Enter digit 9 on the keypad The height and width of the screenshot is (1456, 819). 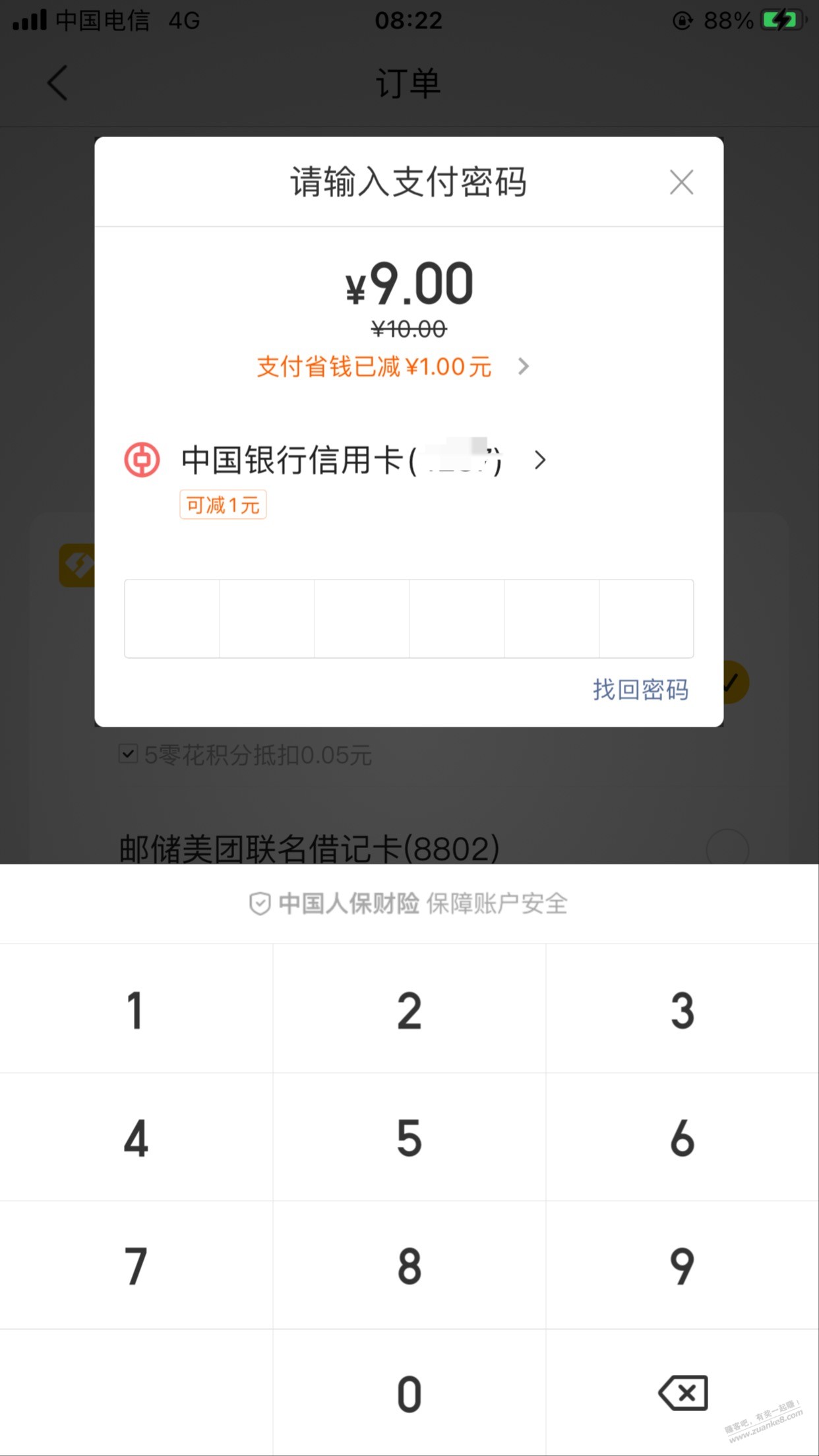click(x=682, y=1266)
